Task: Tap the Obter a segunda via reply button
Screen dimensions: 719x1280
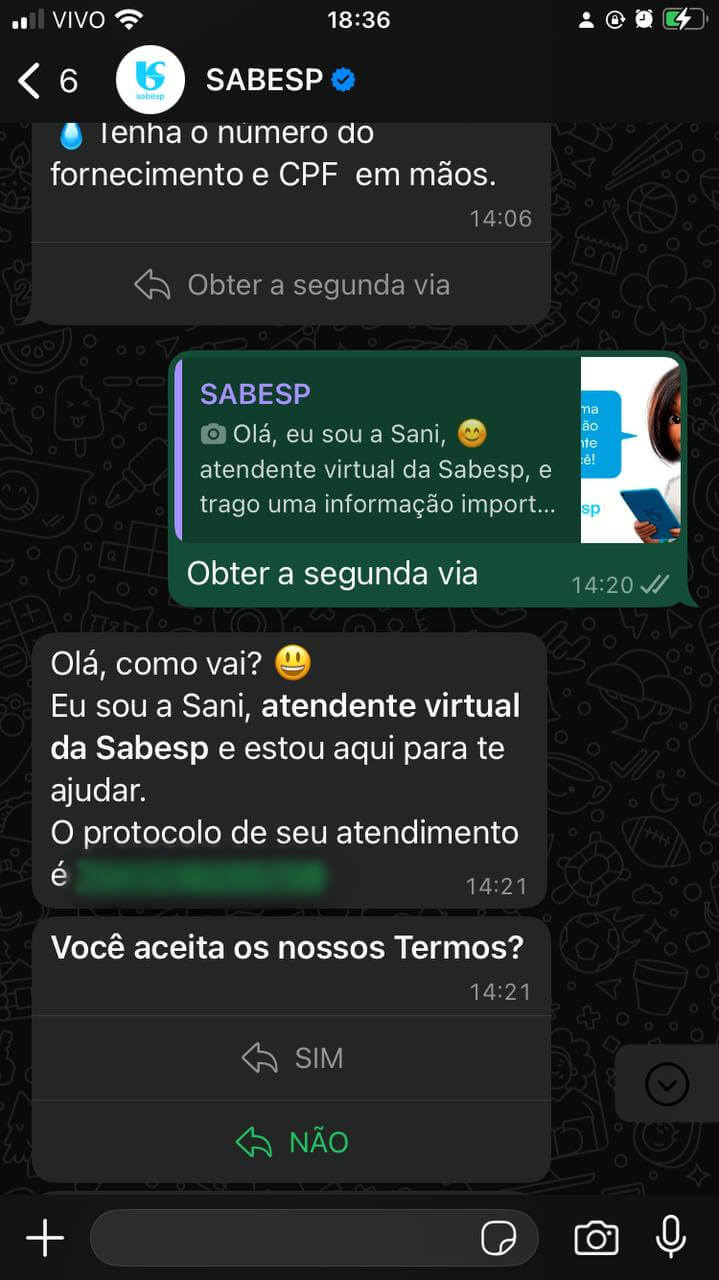Action: click(292, 285)
